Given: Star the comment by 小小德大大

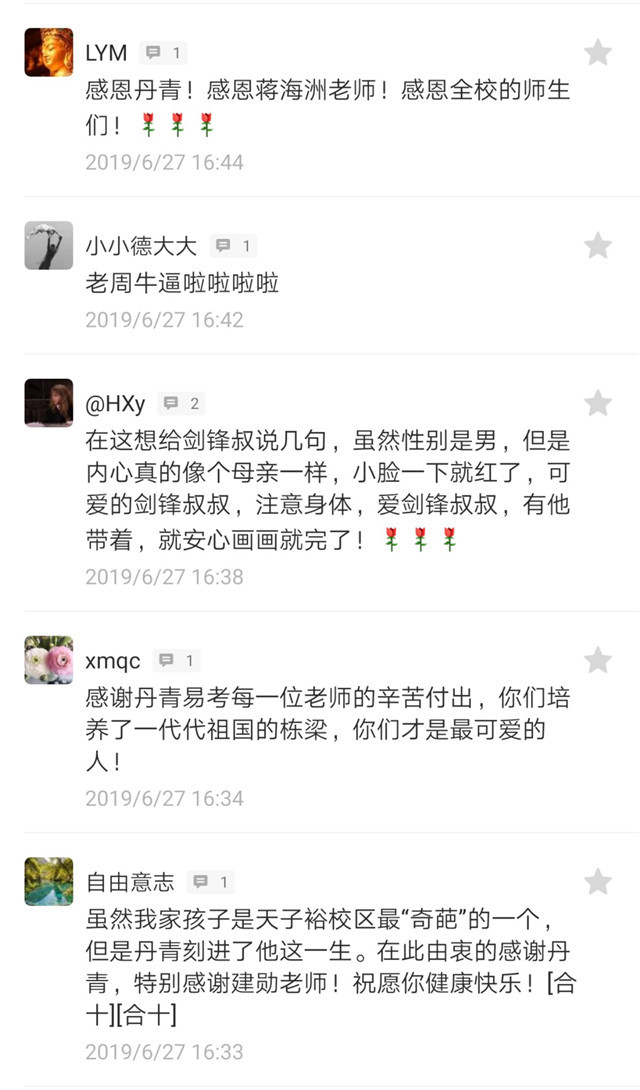Looking at the screenshot, I should [598, 245].
